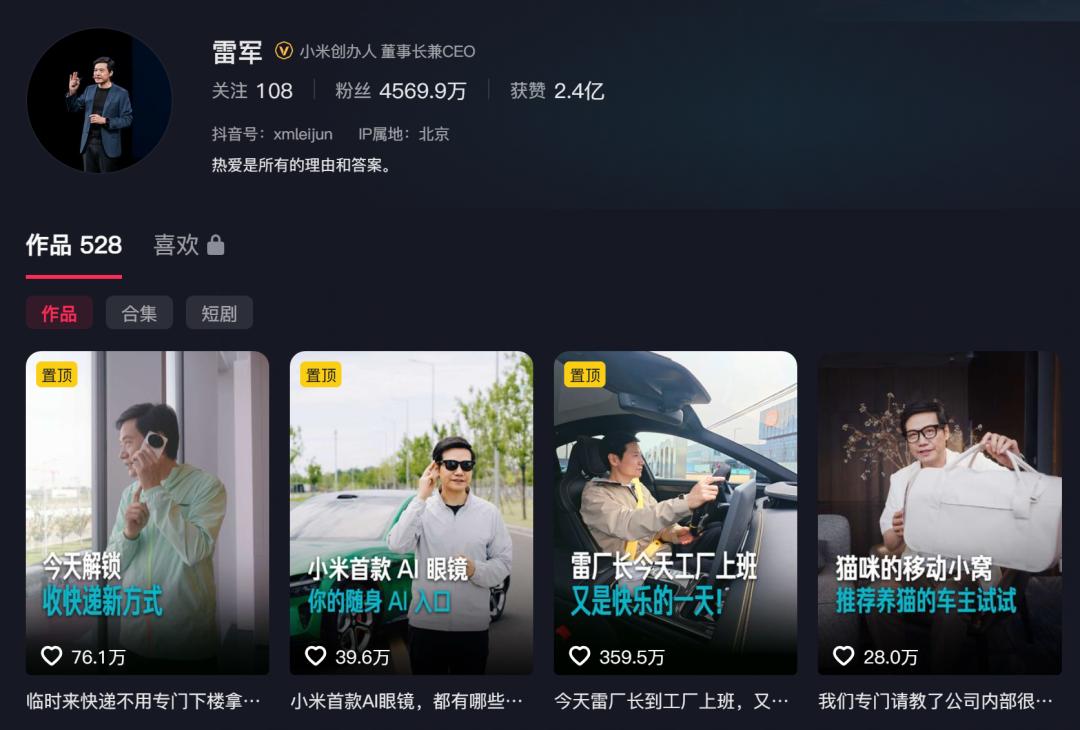Screen dimensions: 1080x730
Task: Open Lei Jun's profile avatar
Action: (x=98, y=101)
